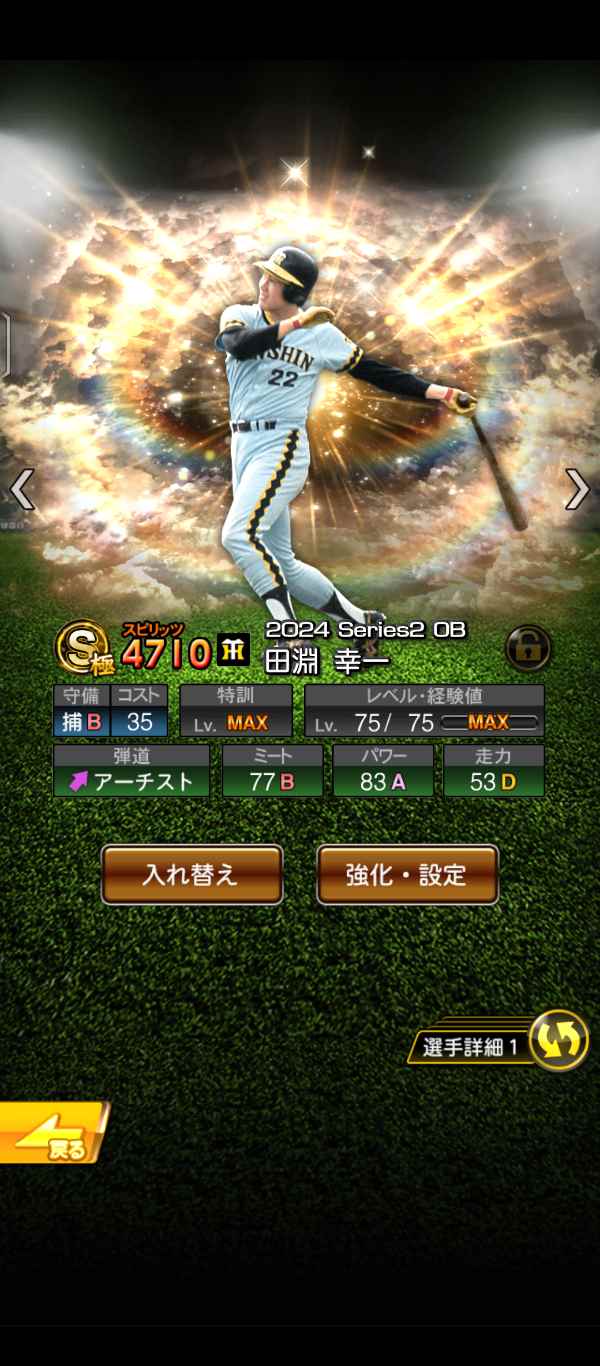Toggle the player lock icon

tap(528, 649)
